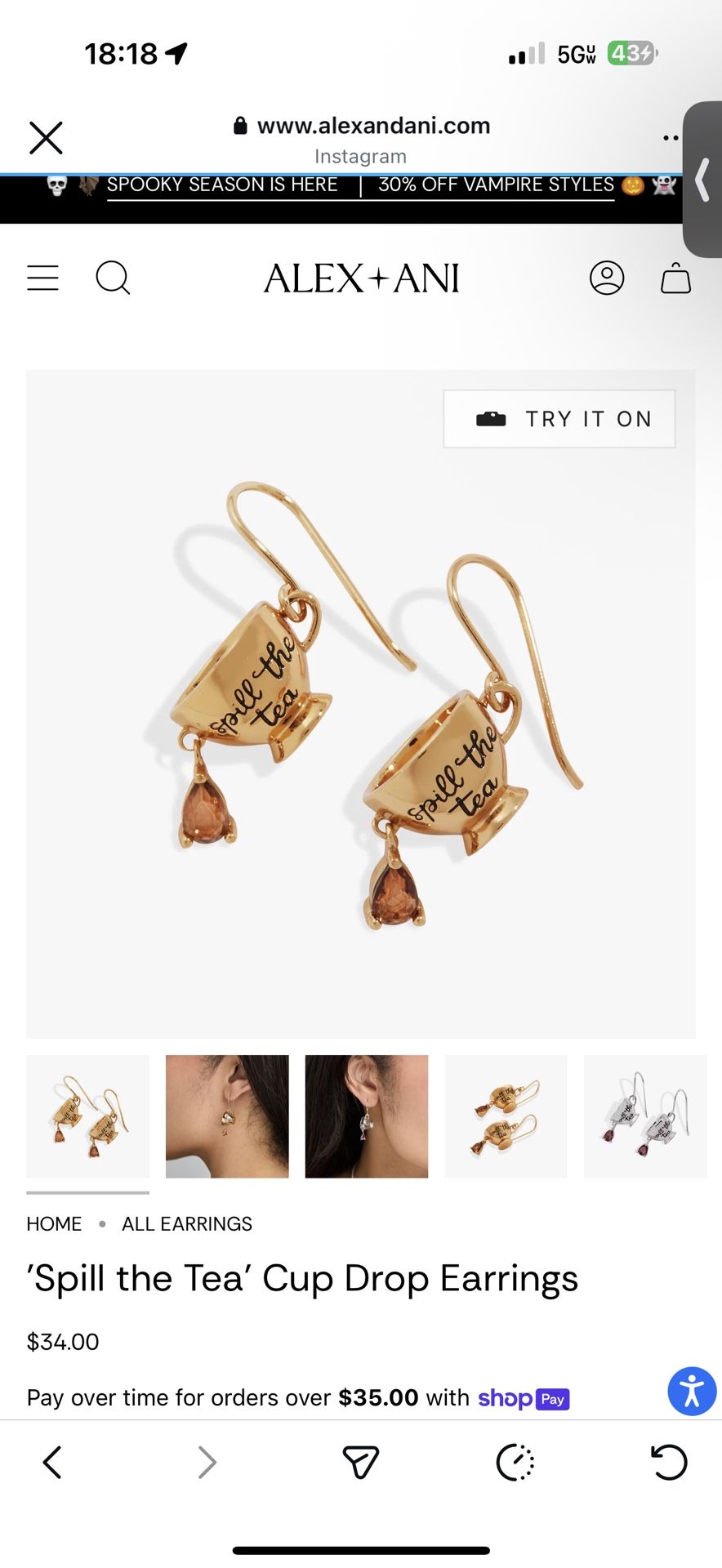Screen dimensions: 722x1568
Task: Open the search icon
Action: coord(113,278)
